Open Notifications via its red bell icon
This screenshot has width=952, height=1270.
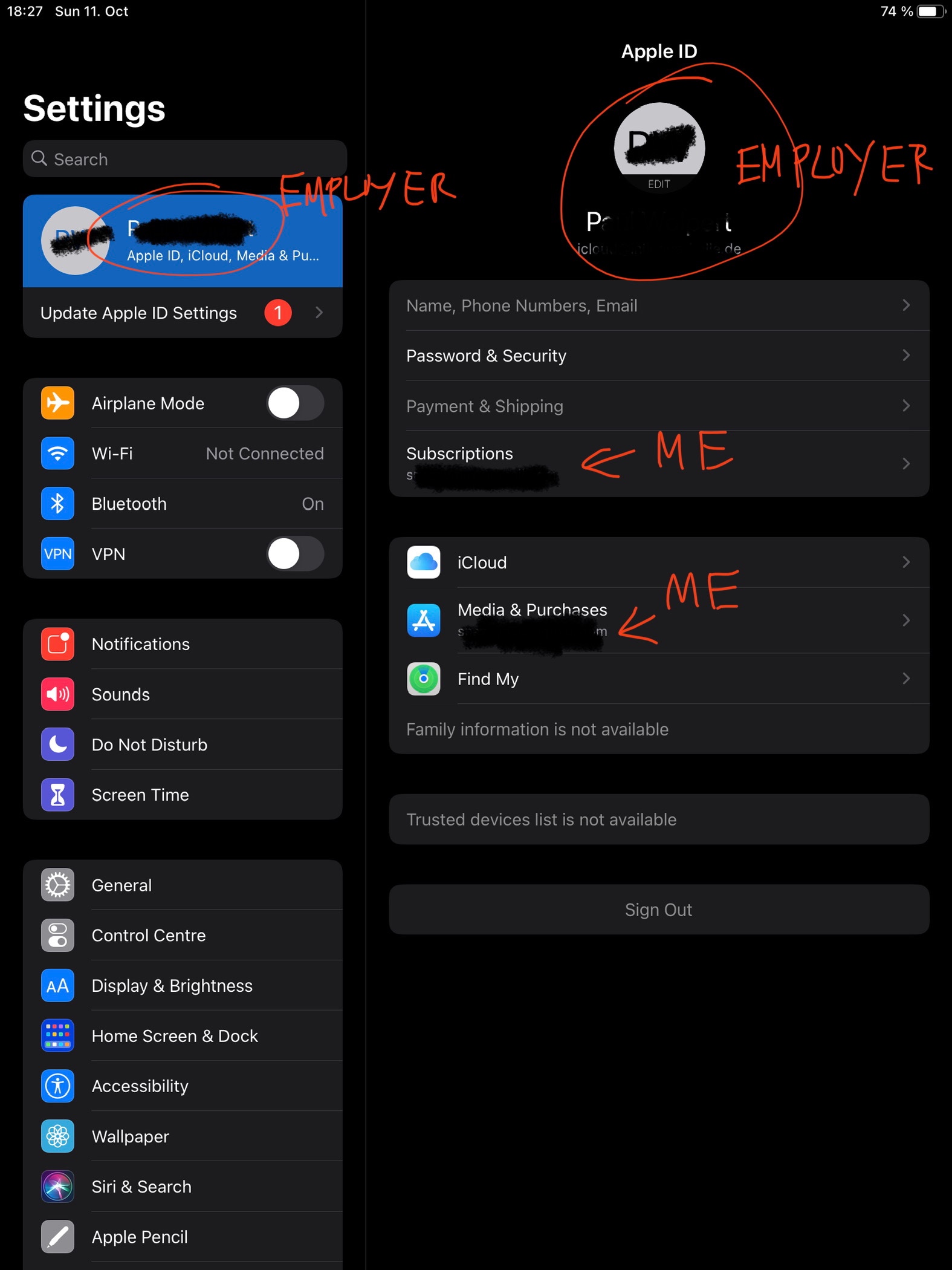57,644
